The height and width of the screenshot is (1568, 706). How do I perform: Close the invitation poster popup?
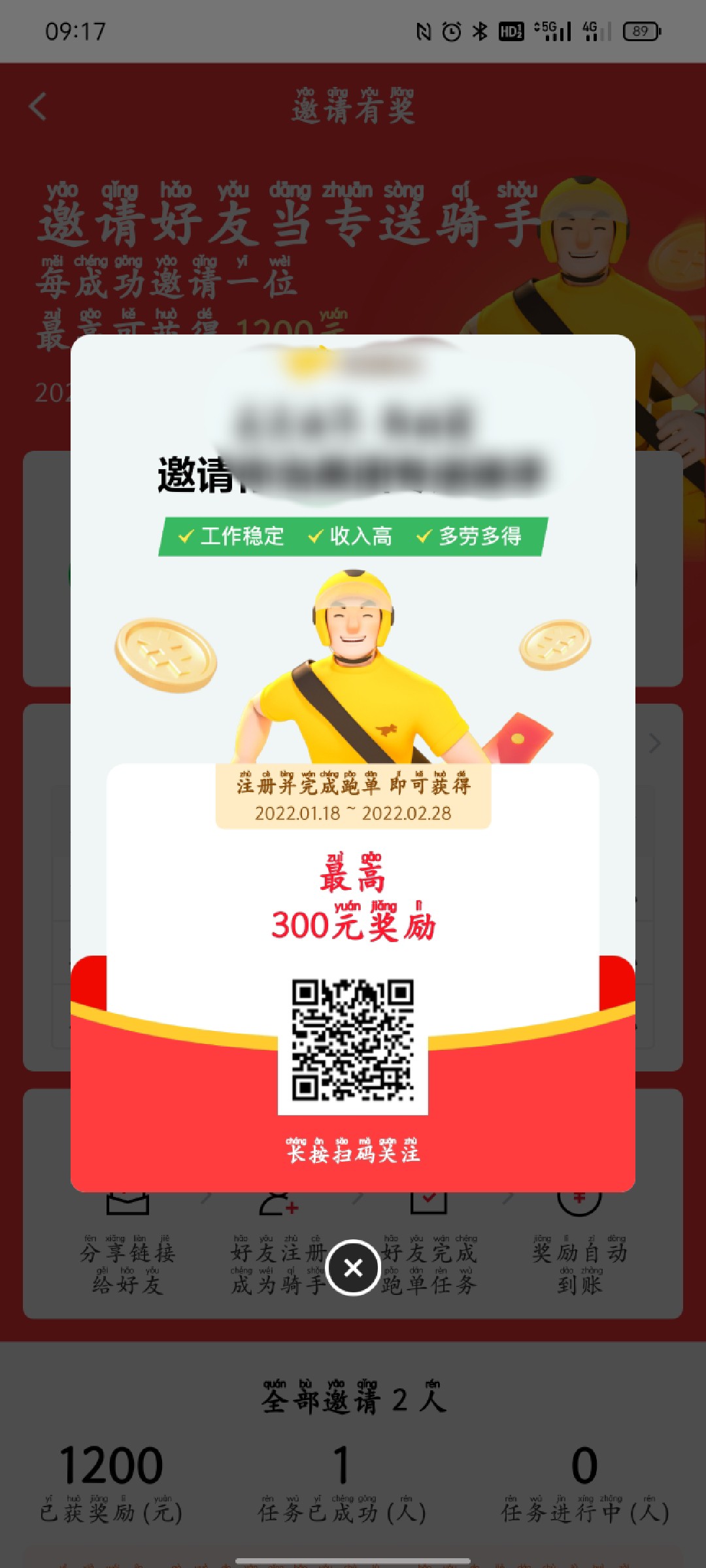coord(353,1267)
